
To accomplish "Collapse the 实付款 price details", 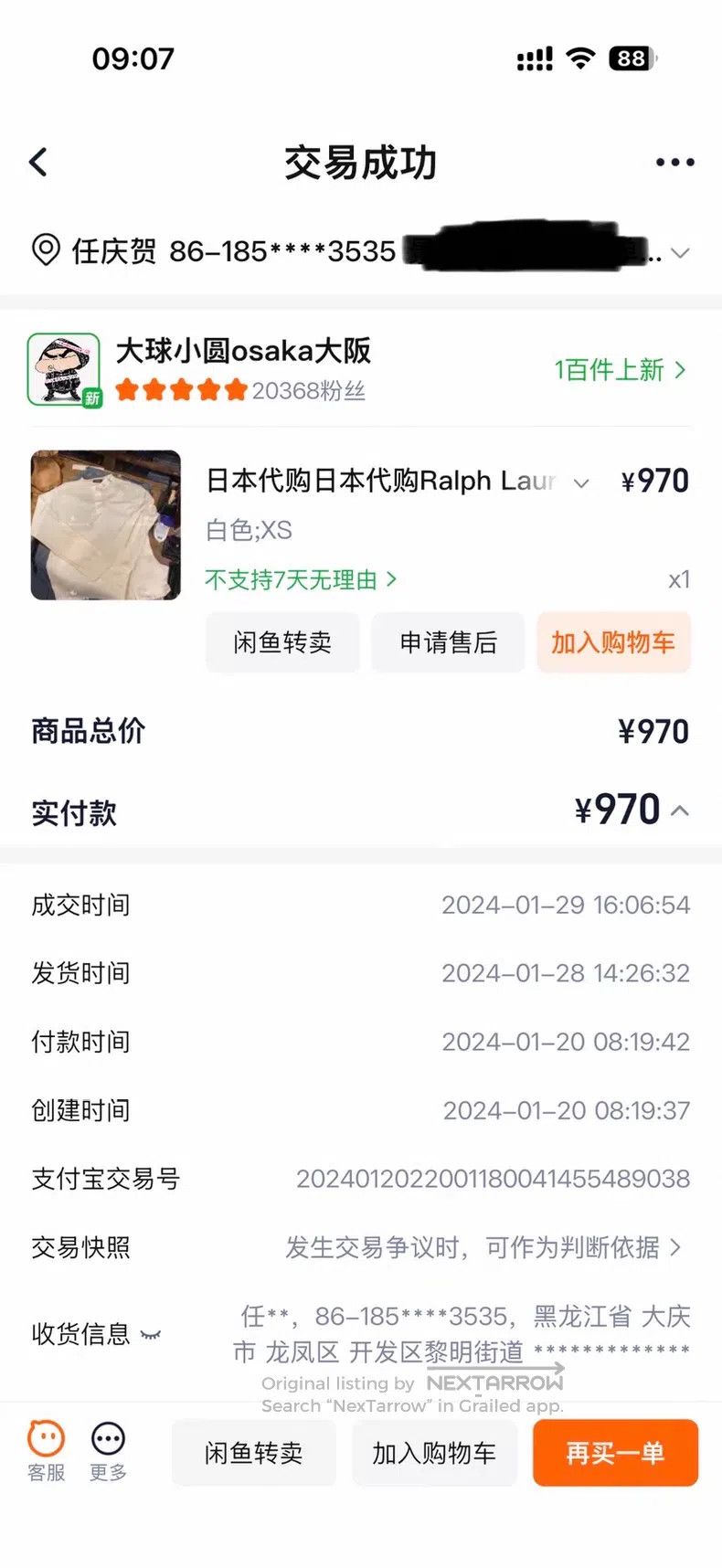I will pos(680,810).
